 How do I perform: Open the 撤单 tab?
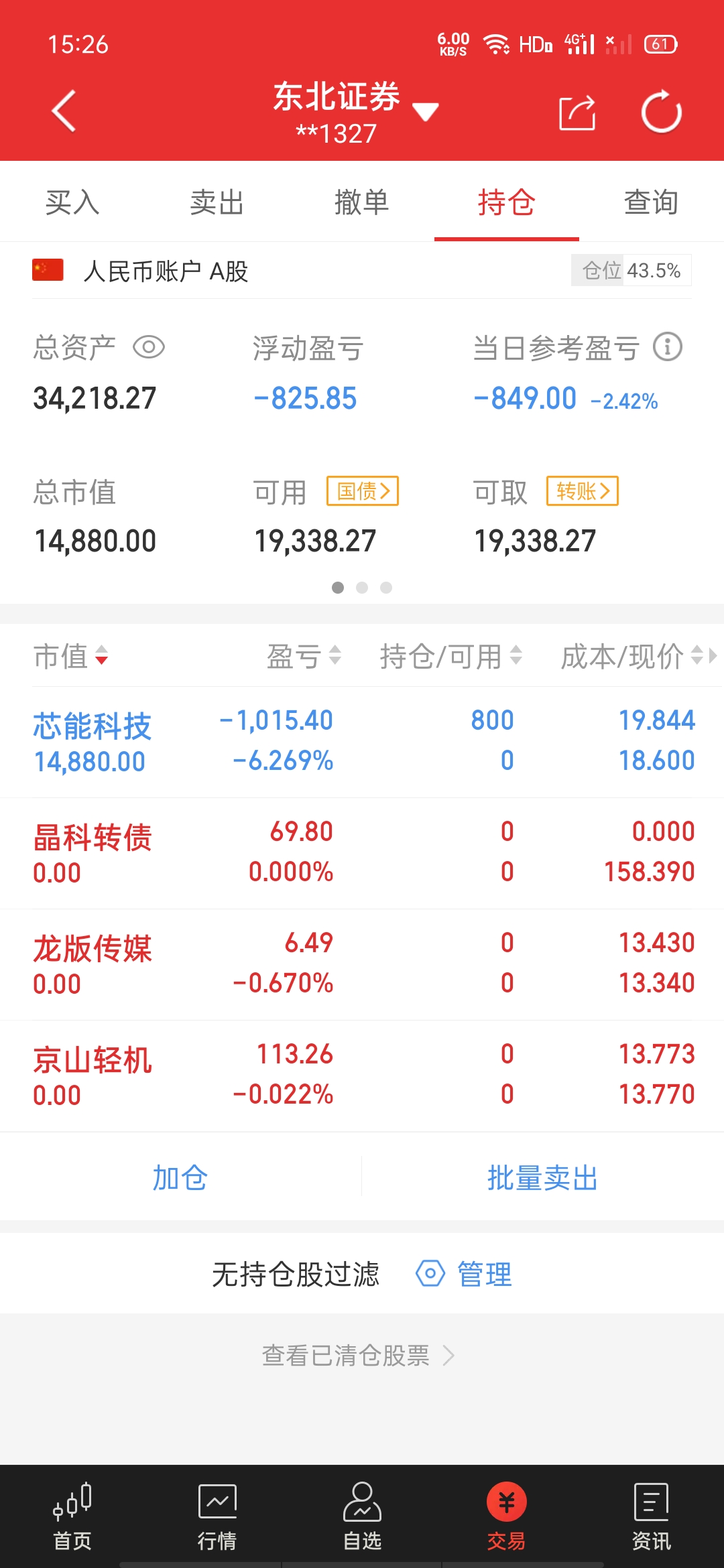[362, 202]
